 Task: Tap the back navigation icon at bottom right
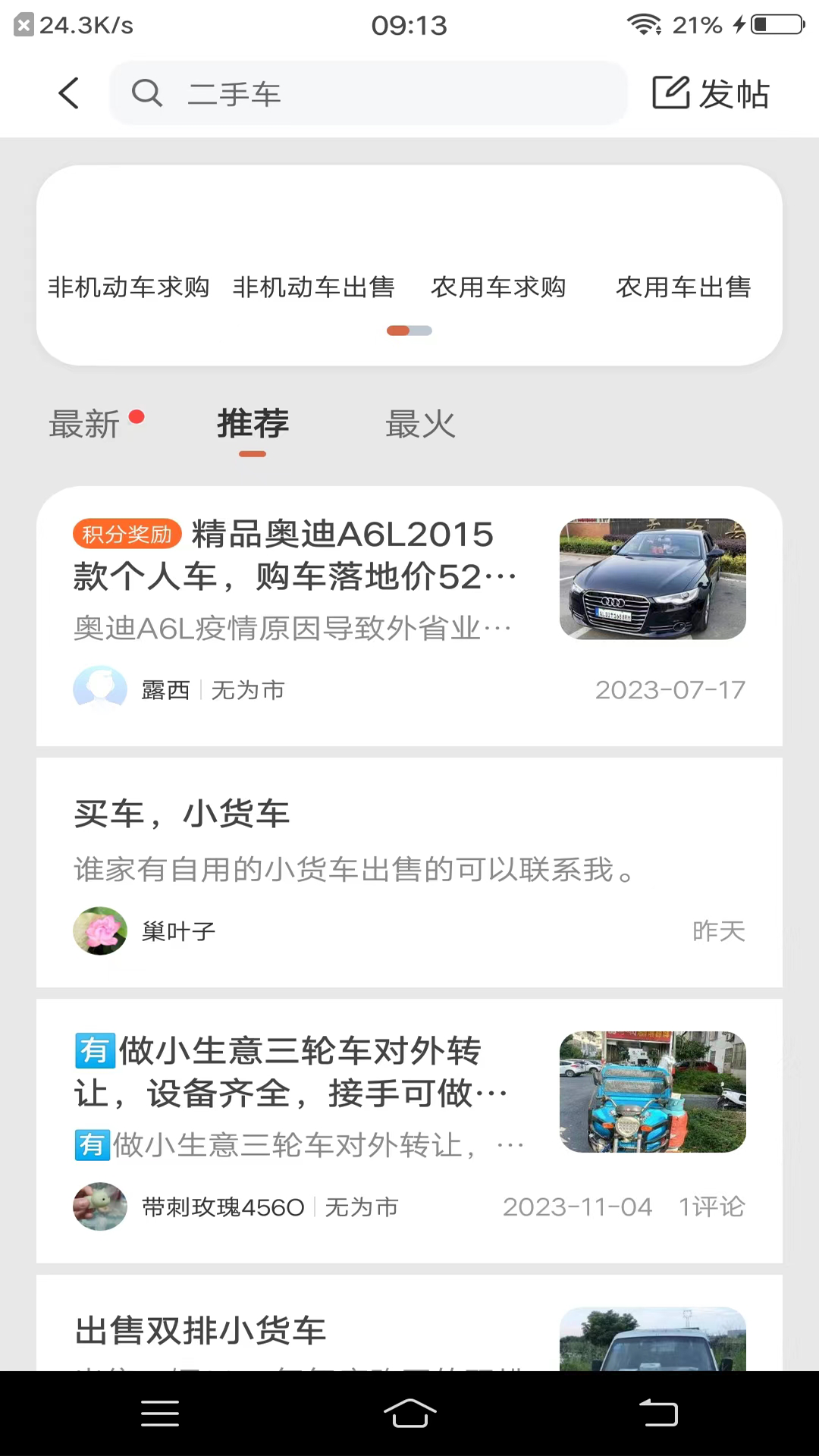(659, 1413)
